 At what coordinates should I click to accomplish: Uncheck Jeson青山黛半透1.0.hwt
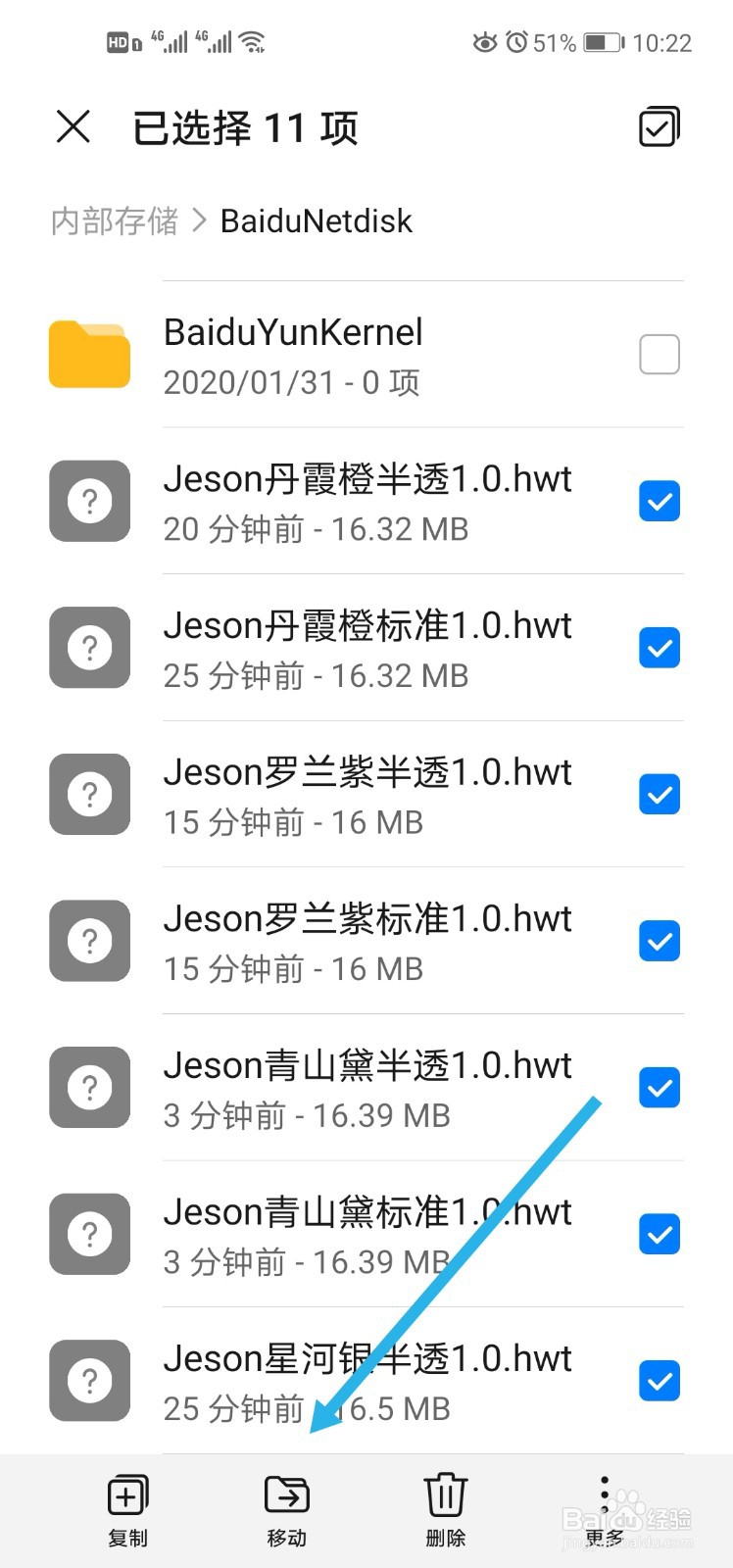pyautogui.click(x=660, y=1087)
